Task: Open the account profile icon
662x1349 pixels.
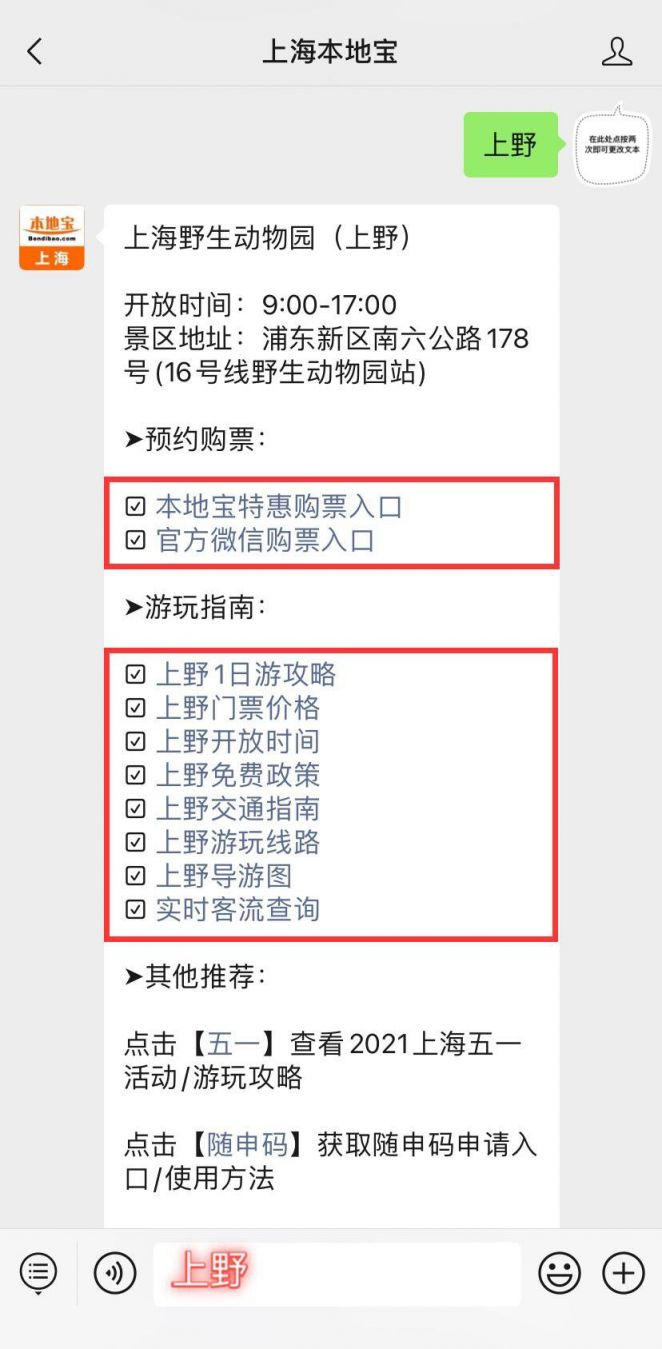Action: 617,52
